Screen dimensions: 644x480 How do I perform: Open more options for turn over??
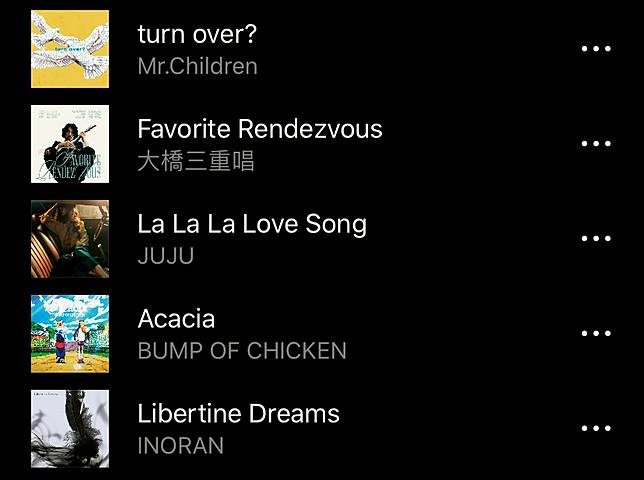coord(596,49)
